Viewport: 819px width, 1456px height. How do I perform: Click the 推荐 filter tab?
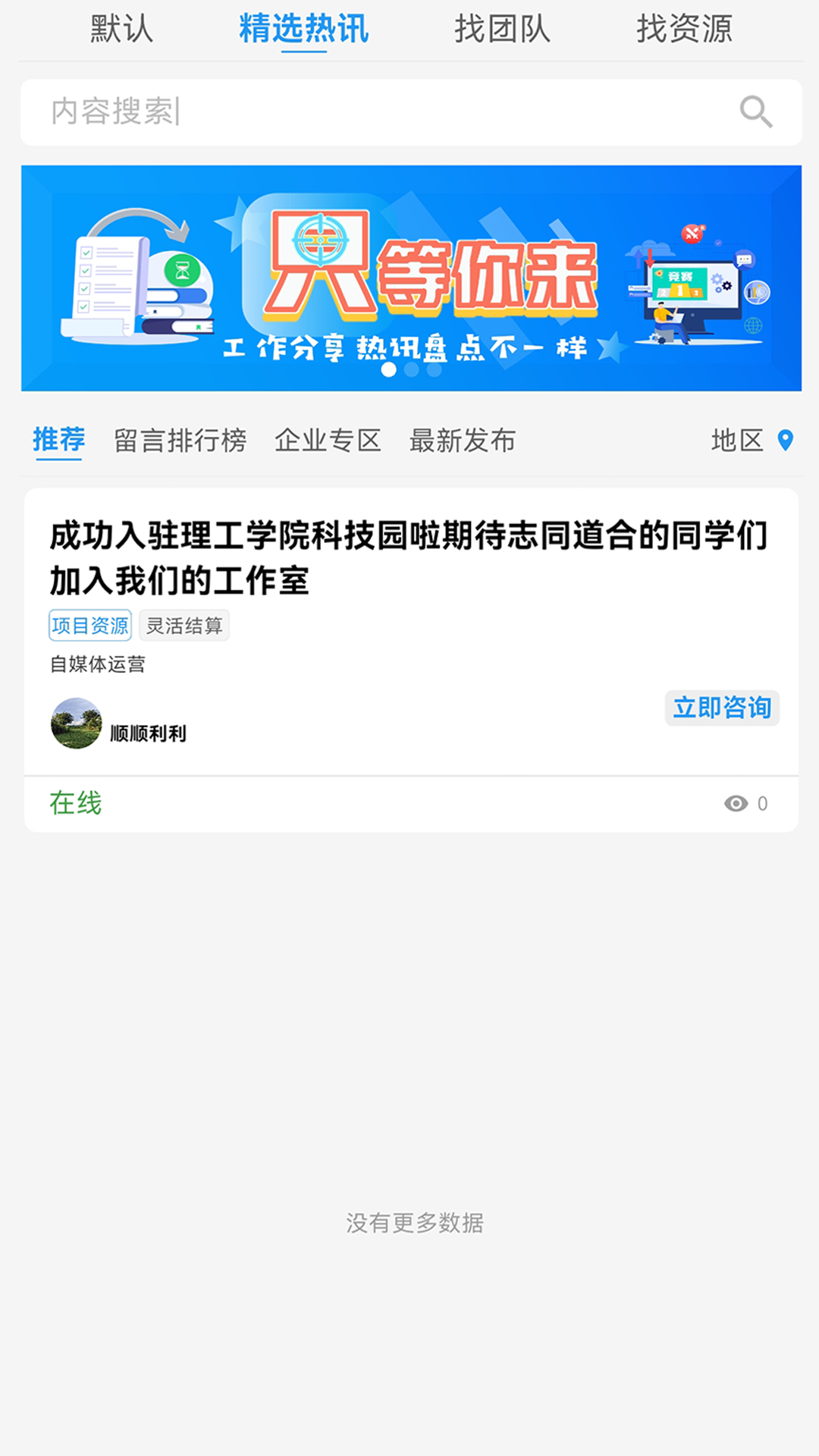[x=58, y=440]
